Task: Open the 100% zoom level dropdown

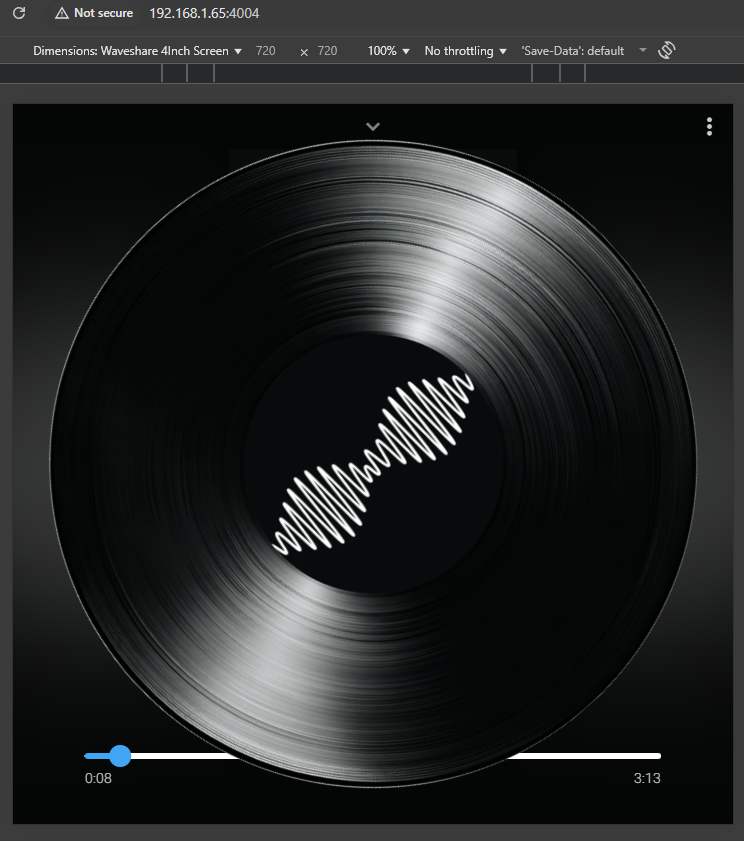Action: (x=388, y=50)
